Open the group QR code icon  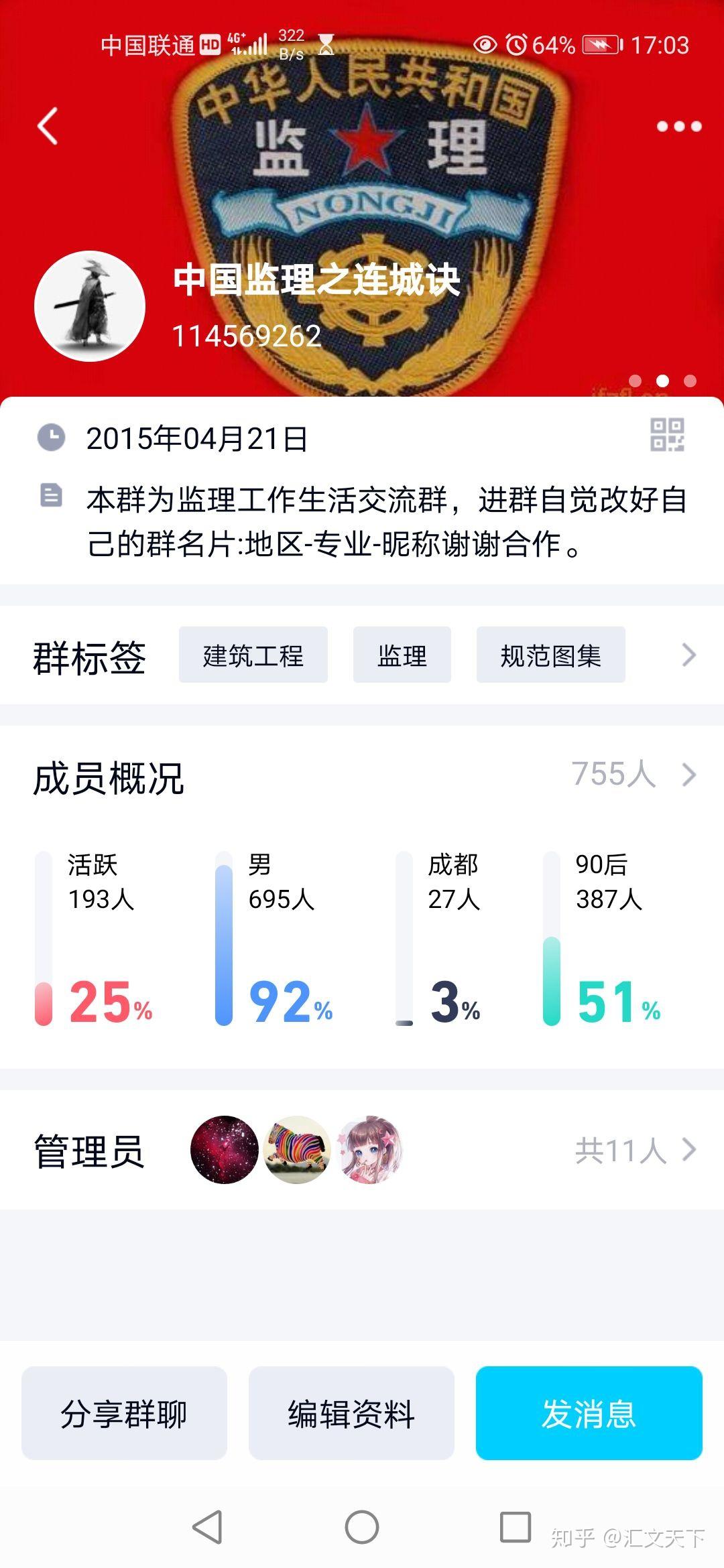pos(667,435)
